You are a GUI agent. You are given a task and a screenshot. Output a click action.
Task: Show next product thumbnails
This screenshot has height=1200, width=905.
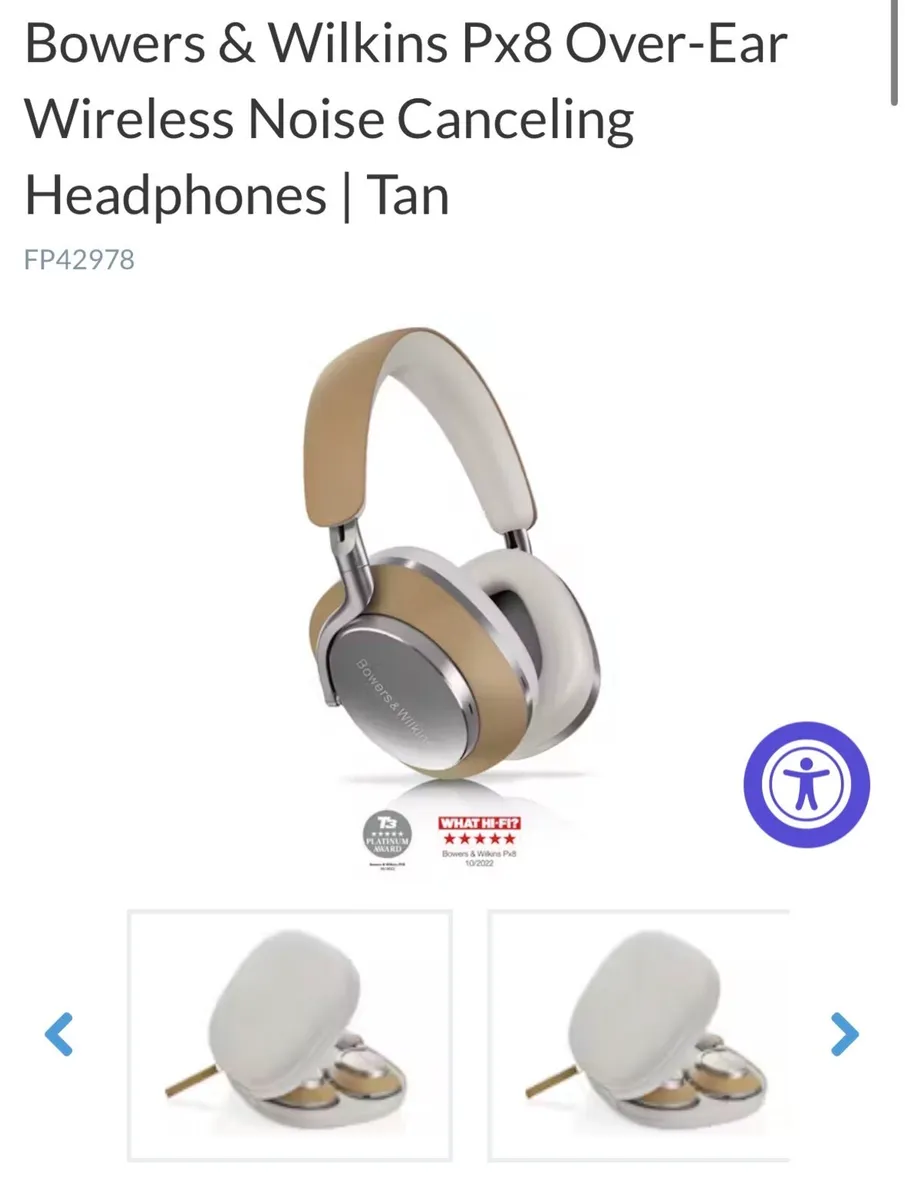tap(845, 1034)
